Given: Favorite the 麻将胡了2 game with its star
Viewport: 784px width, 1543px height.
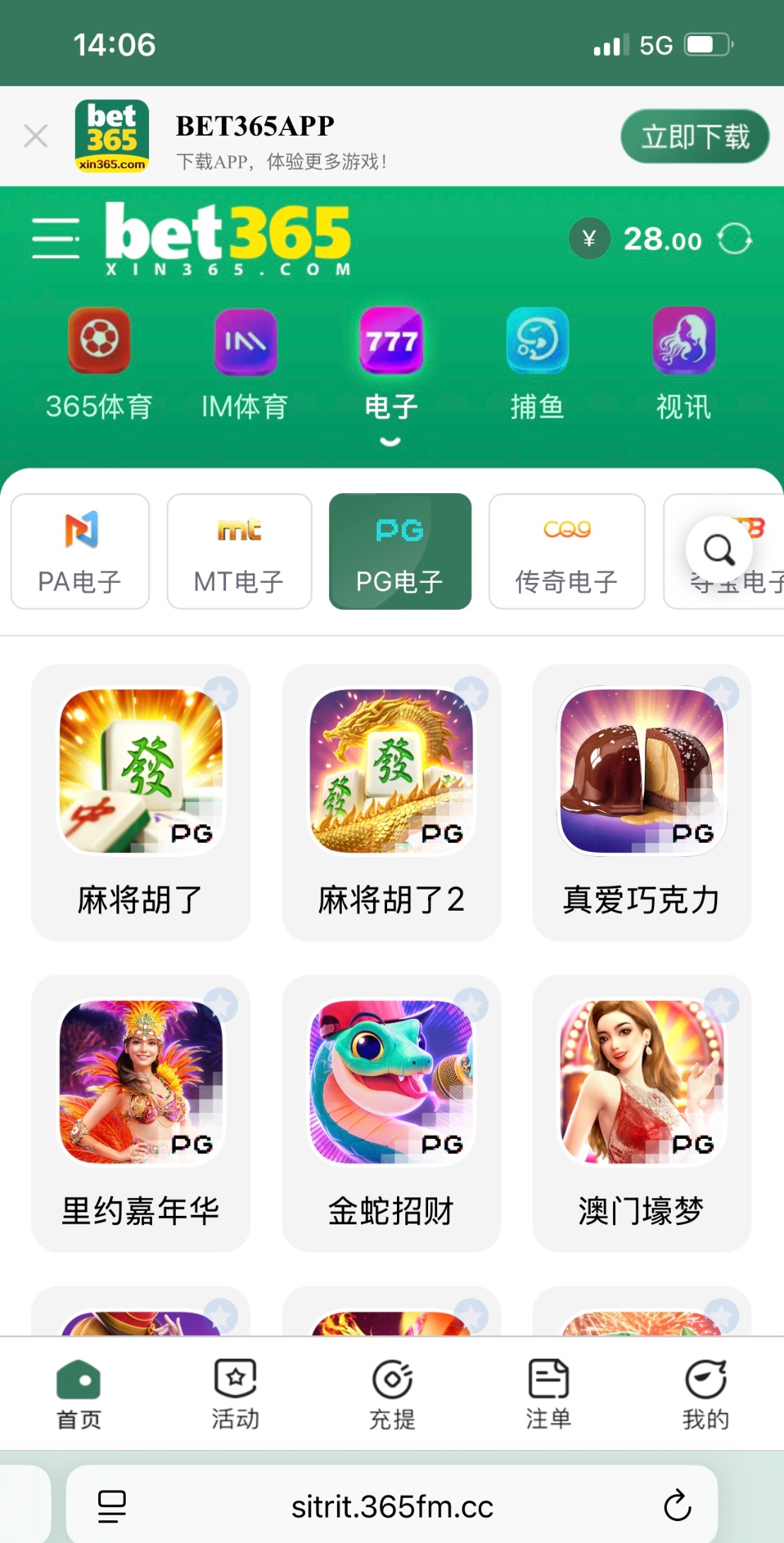Looking at the screenshot, I should click(471, 693).
